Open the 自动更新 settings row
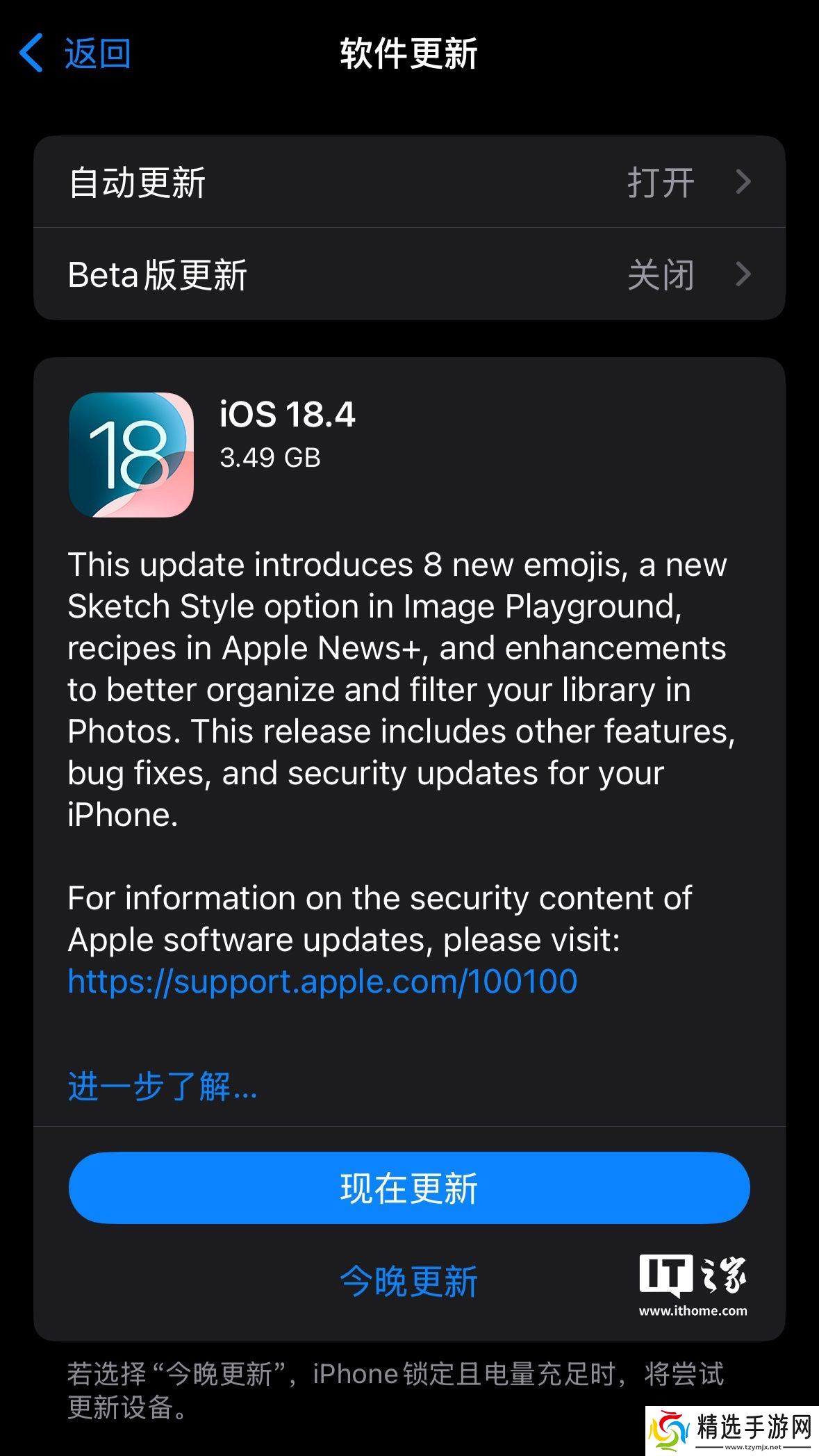819x1456 pixels. (409, 183)
